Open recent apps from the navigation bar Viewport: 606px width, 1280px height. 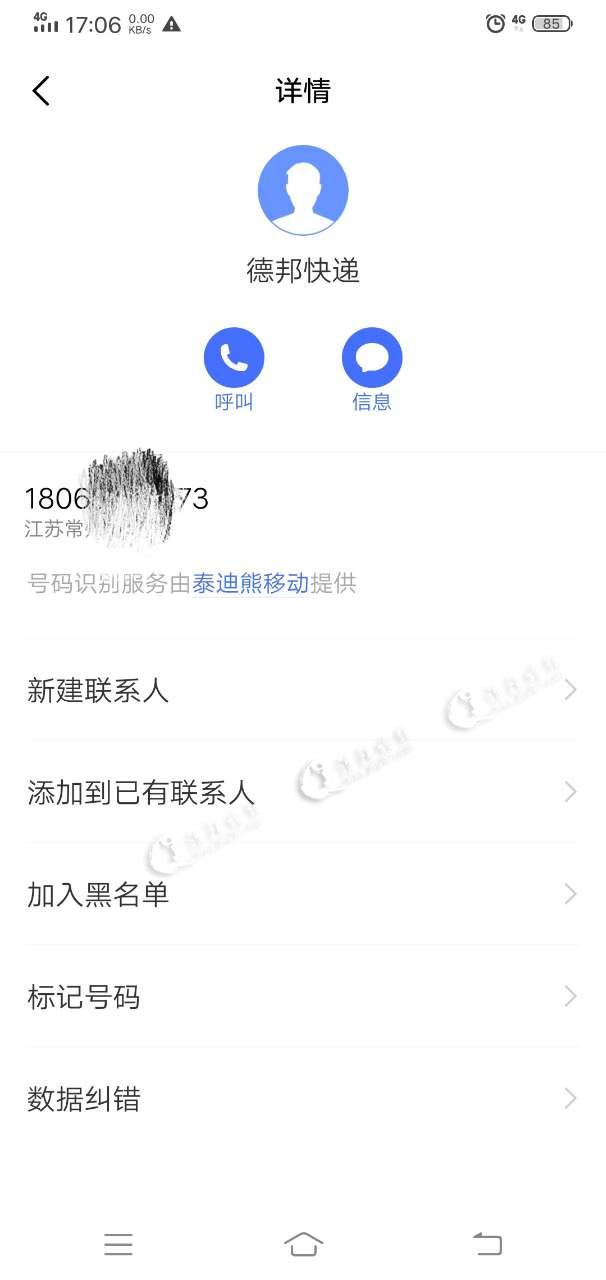[118, 1244]
